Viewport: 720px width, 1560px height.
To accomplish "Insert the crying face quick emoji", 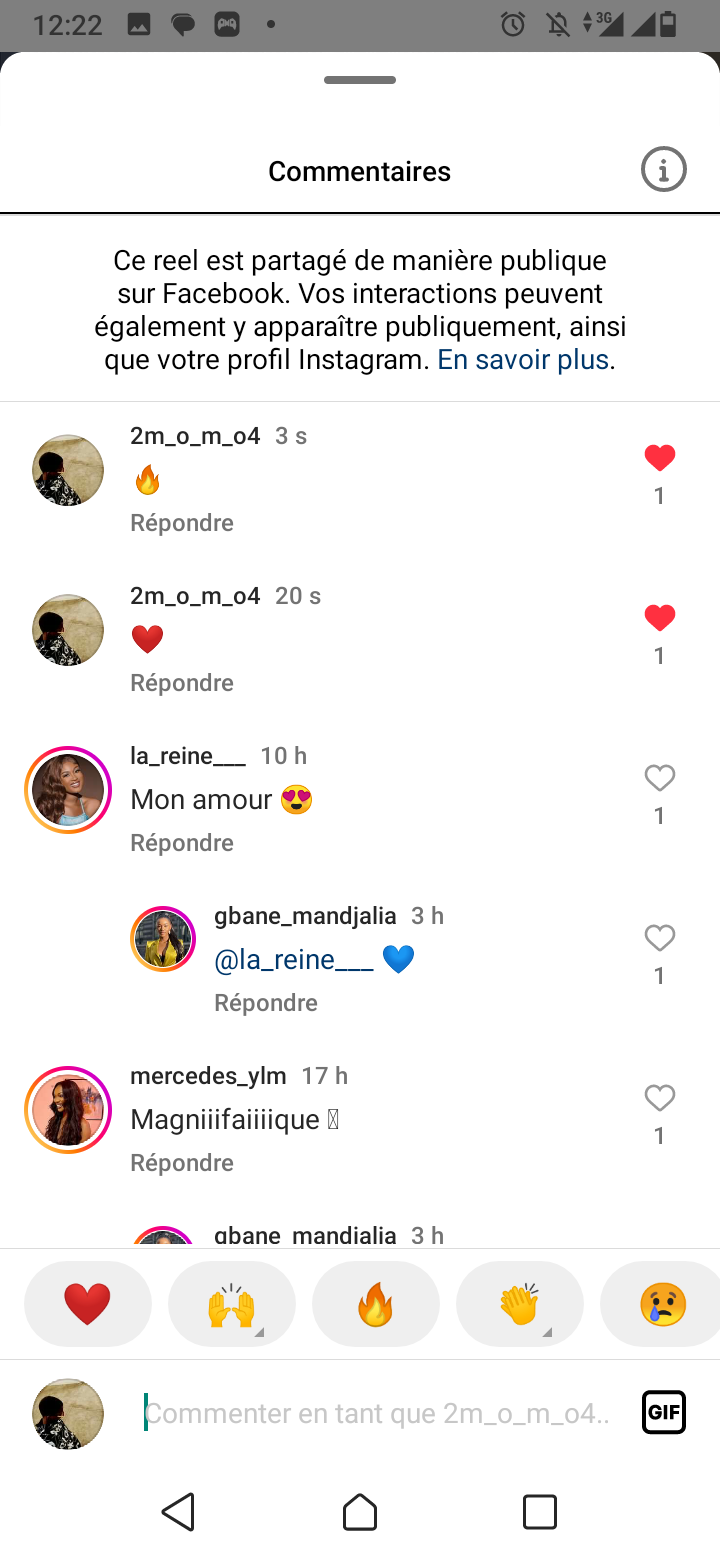I will [x=662, y=1304].
